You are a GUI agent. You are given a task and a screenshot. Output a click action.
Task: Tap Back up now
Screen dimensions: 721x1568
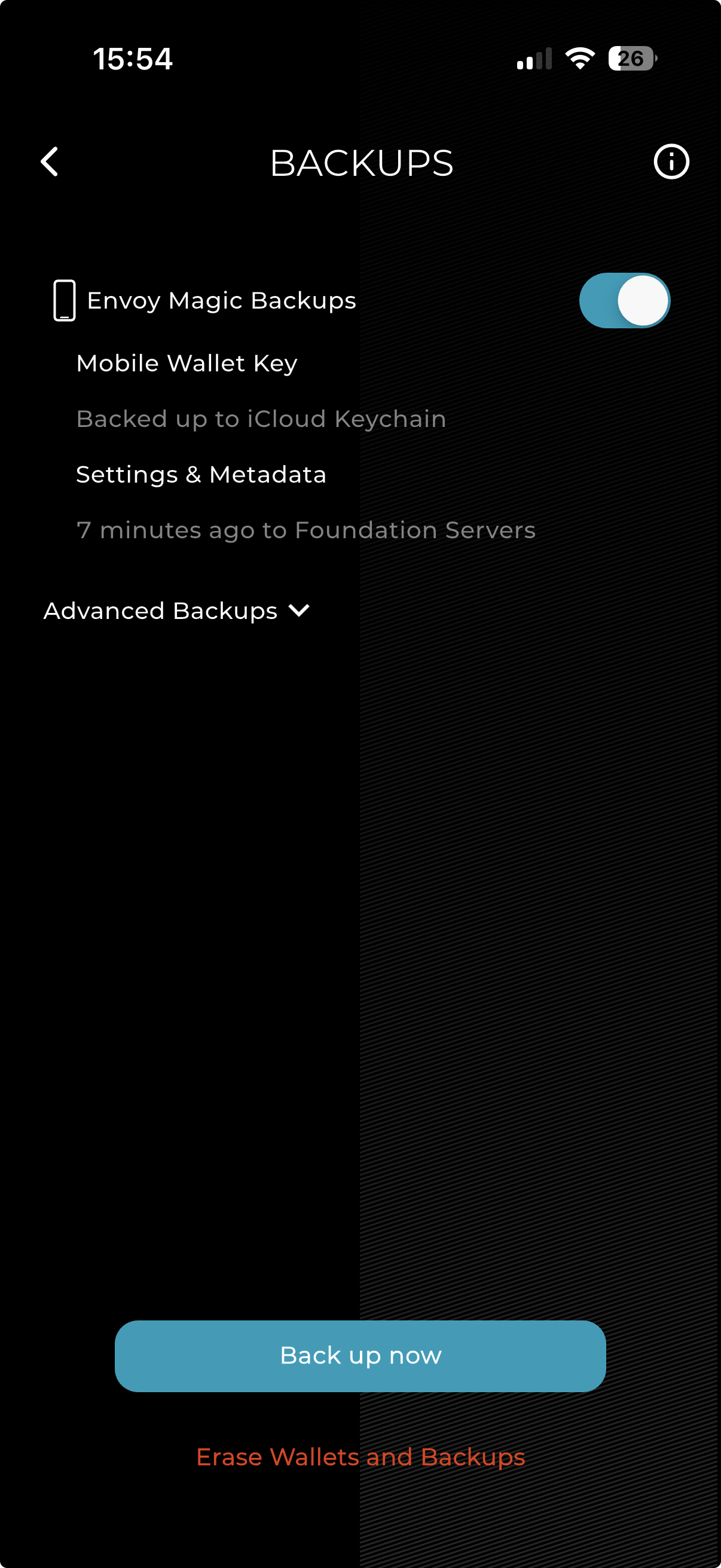(360, 1356)
